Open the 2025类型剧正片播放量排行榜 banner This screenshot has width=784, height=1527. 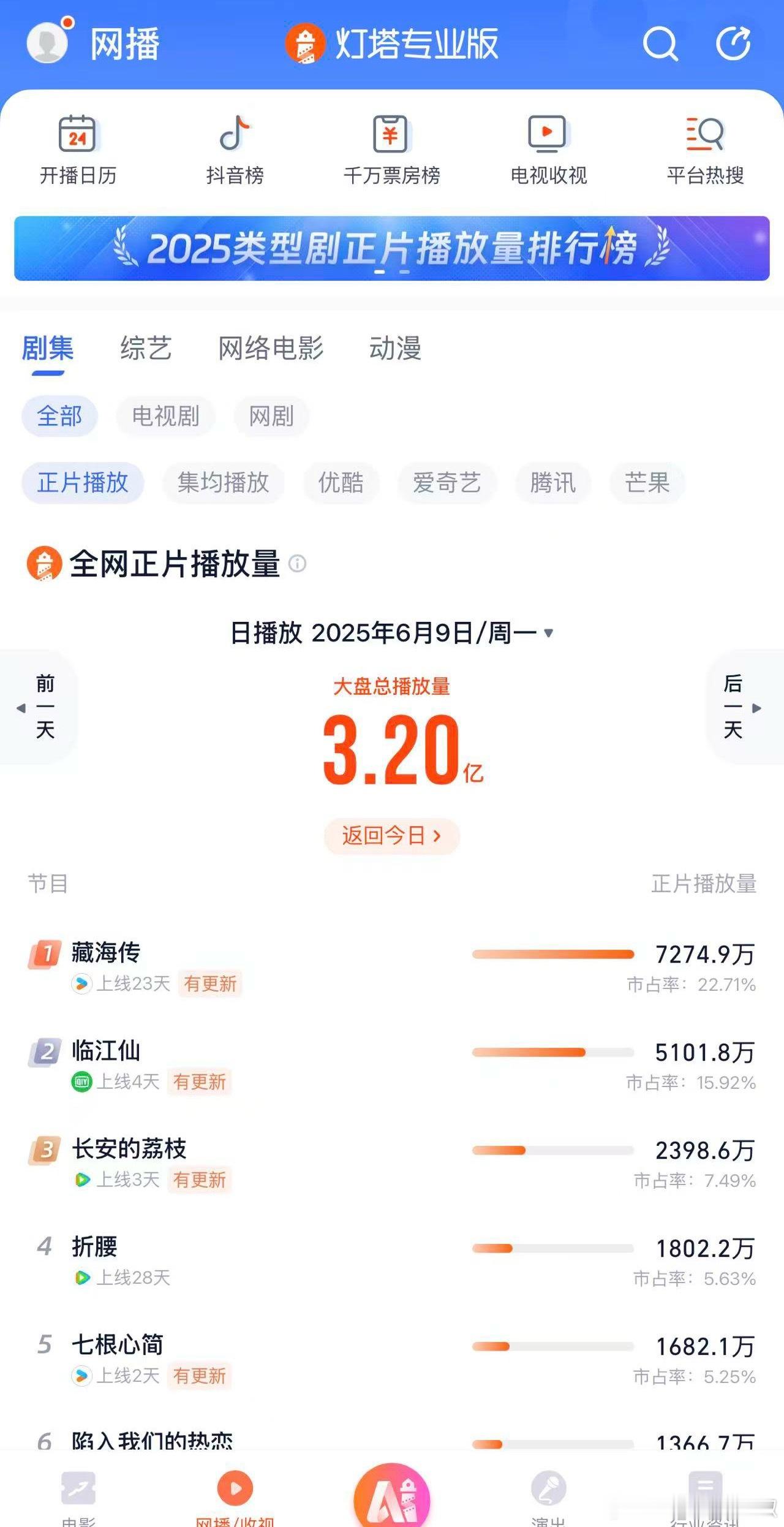coord(392,248)
